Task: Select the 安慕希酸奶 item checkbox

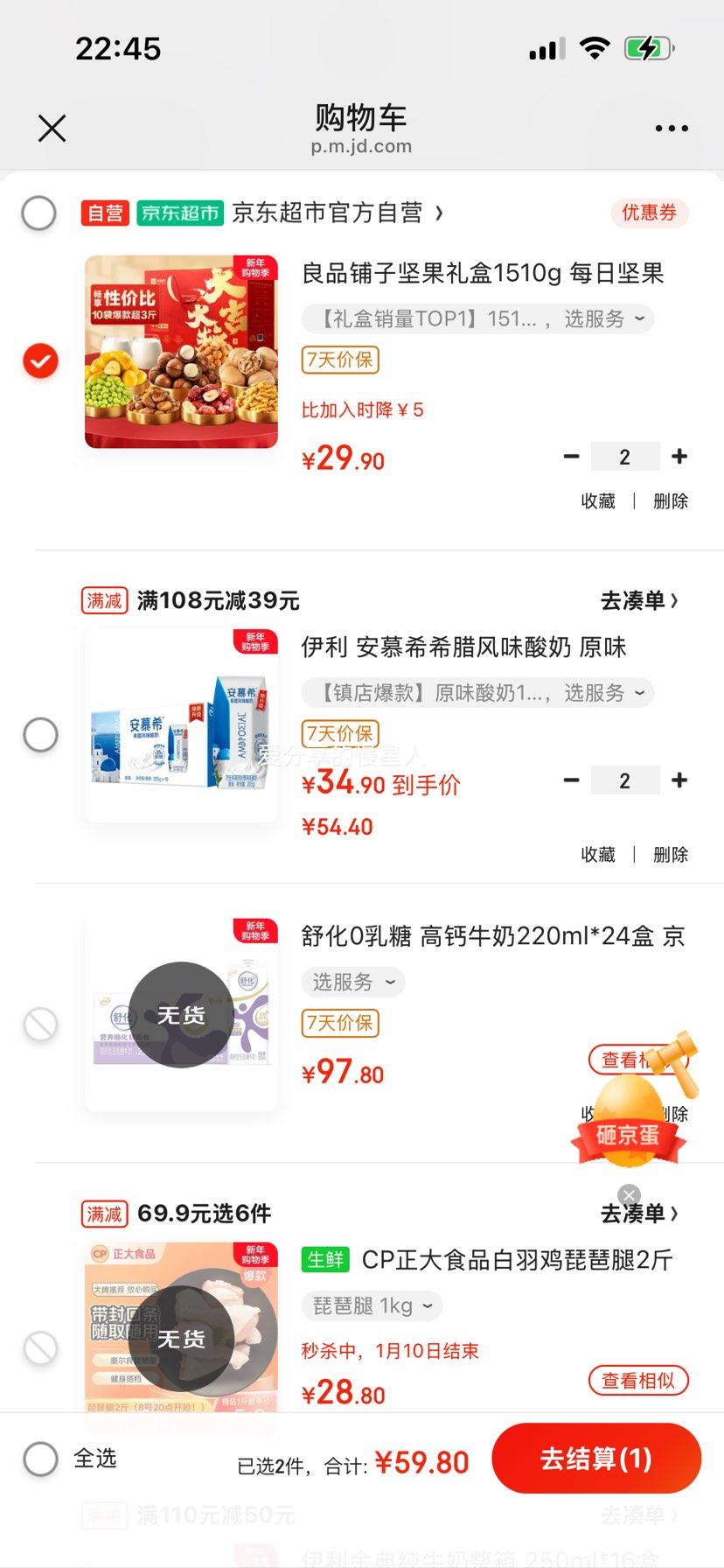Action: click(x=39, y=735)
